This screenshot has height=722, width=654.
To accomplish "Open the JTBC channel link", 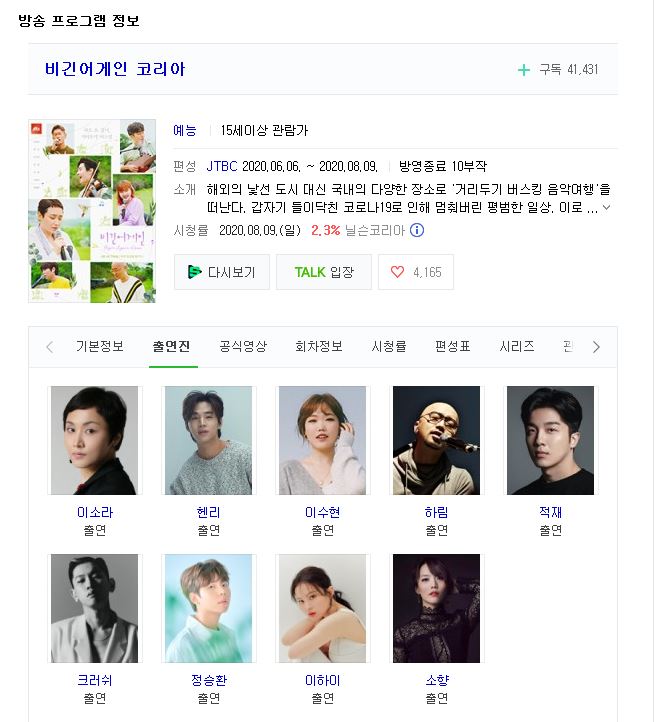I will click(x=222, y=166).
